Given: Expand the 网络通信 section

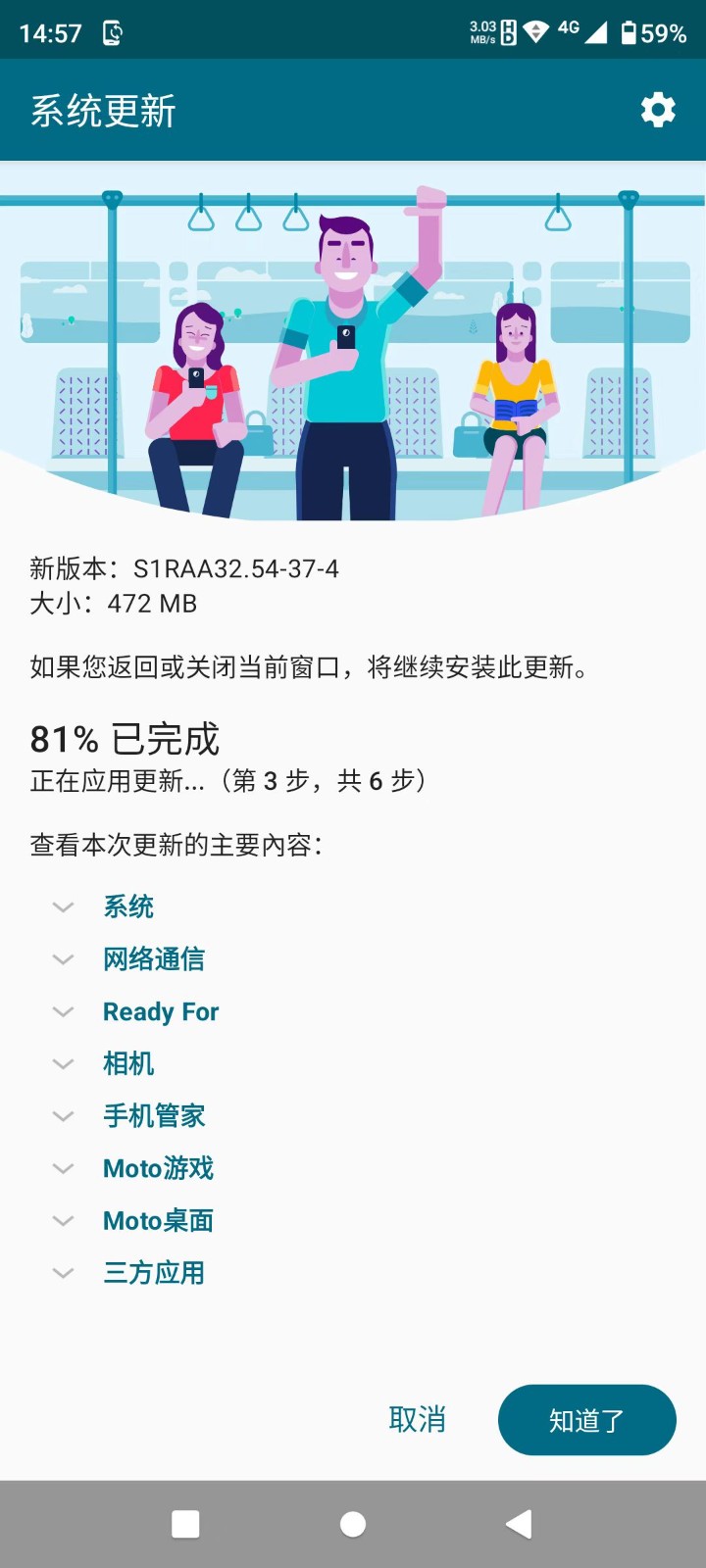Looking at the screenshot, I should pos(153,959).
